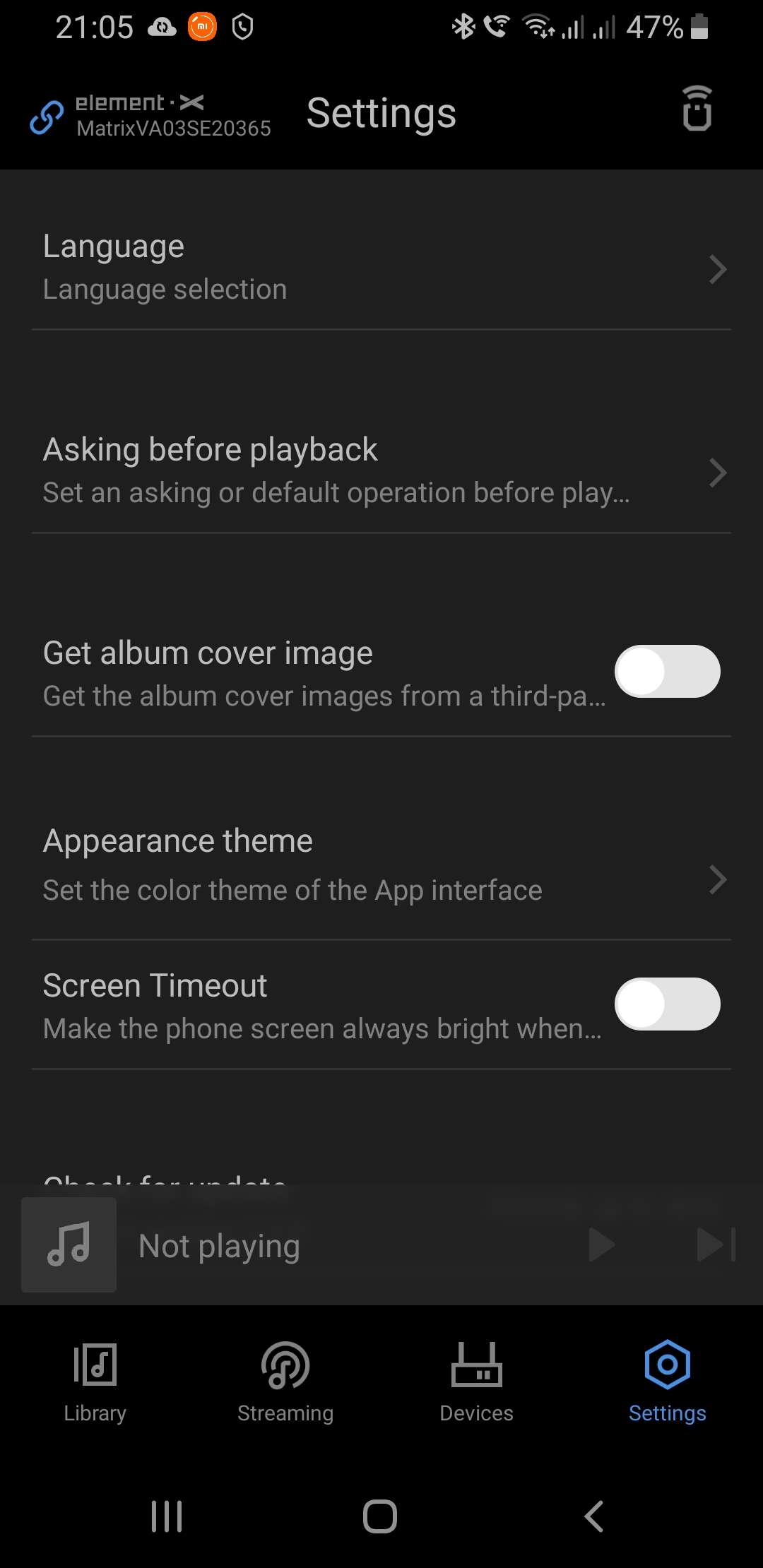Open the remote control icon

click(x=697, y=109)
